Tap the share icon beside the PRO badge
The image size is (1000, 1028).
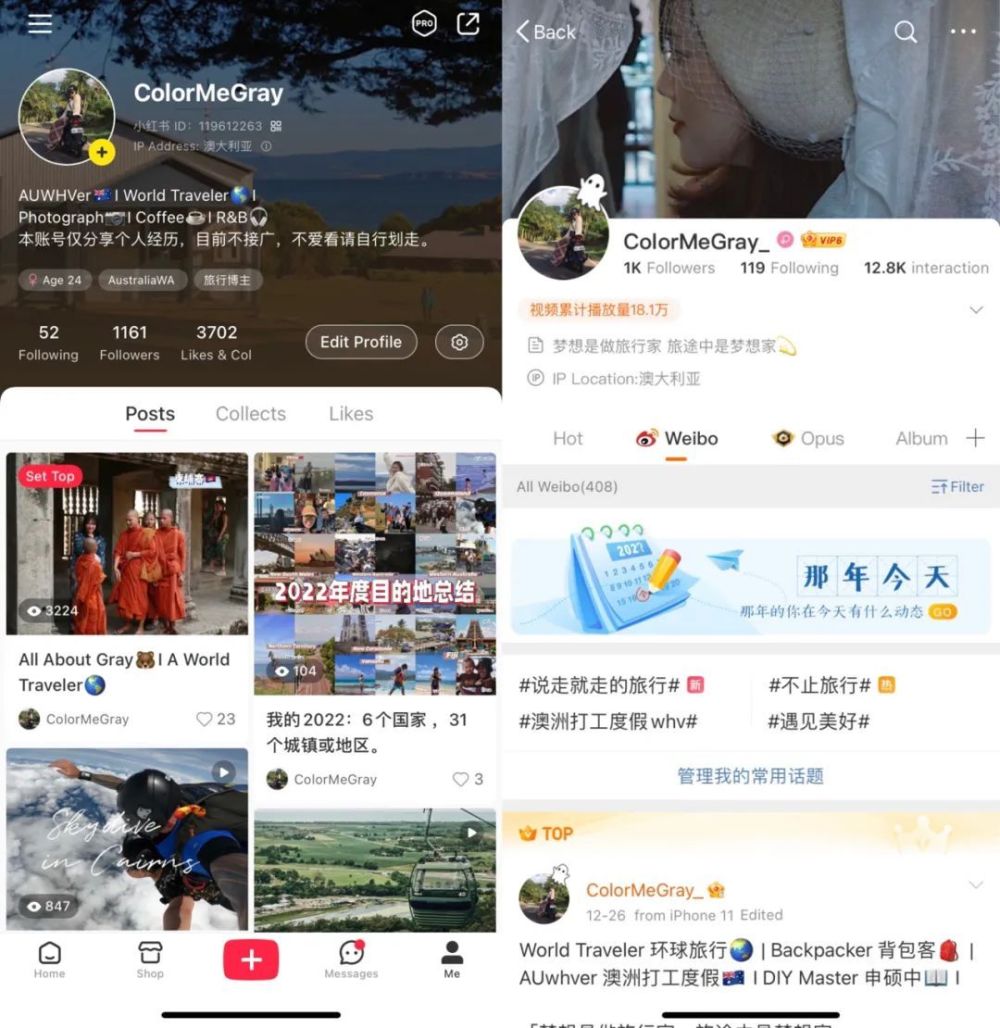tap(468, 24)
